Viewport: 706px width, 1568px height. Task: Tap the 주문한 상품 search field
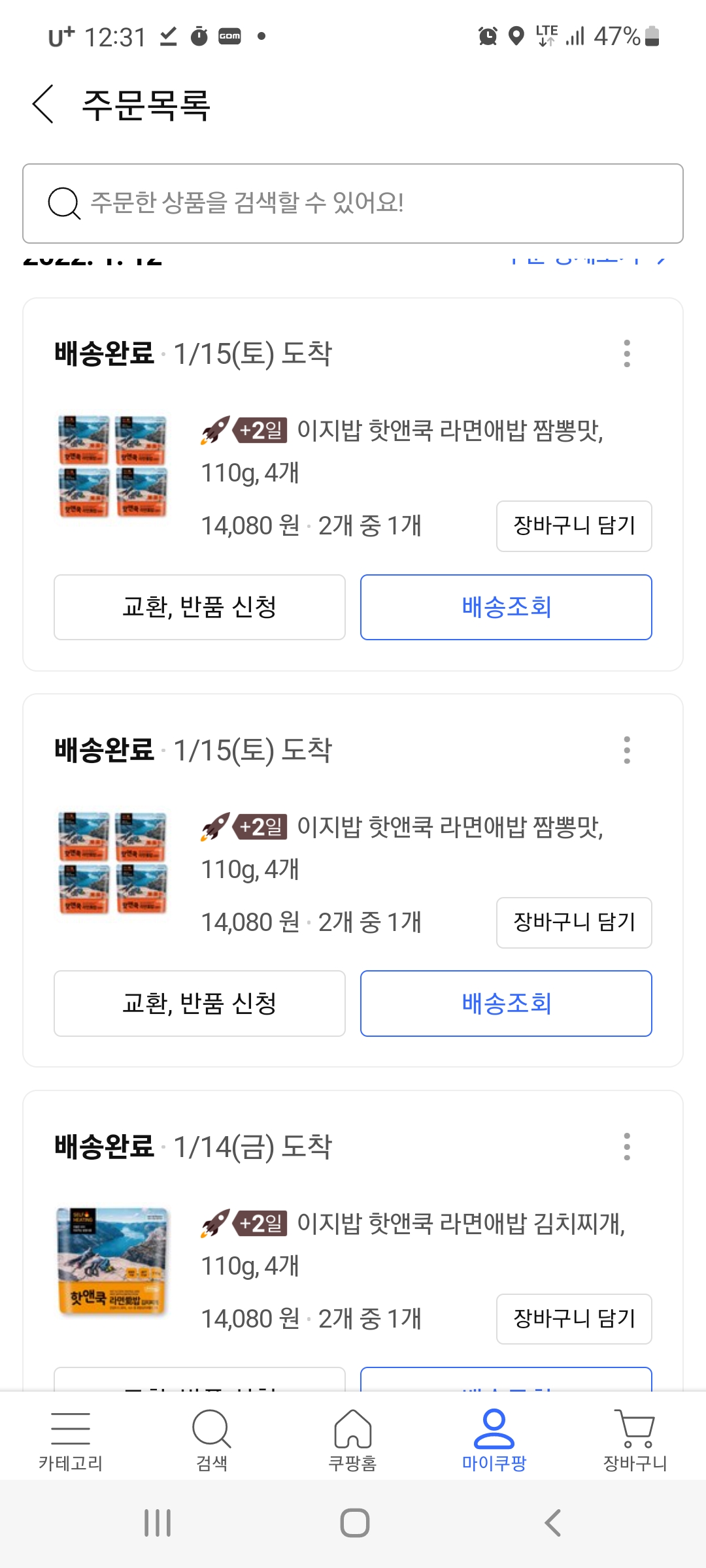click(x=353, y=203)
